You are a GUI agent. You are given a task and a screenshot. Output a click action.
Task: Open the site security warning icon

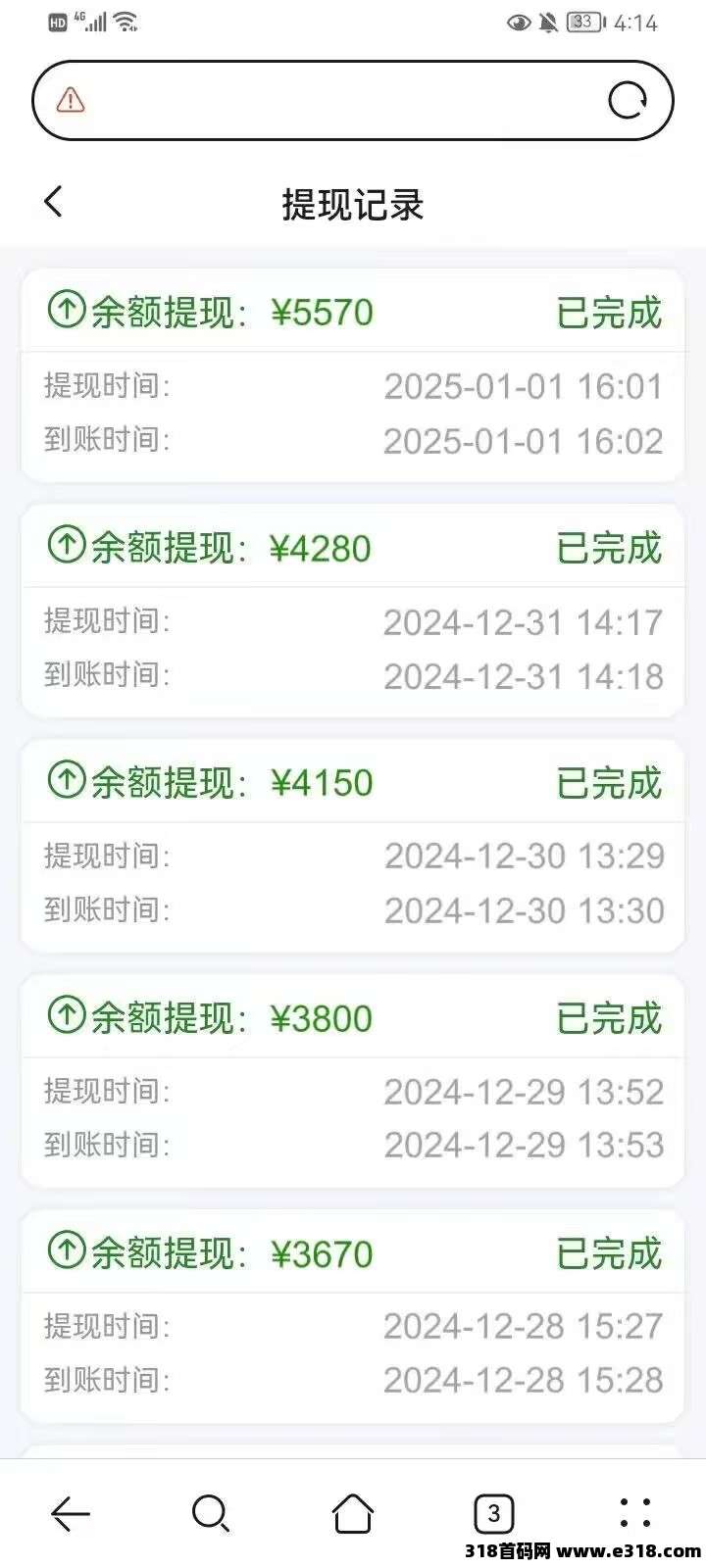pyautogui.click(x=71, y=100)
